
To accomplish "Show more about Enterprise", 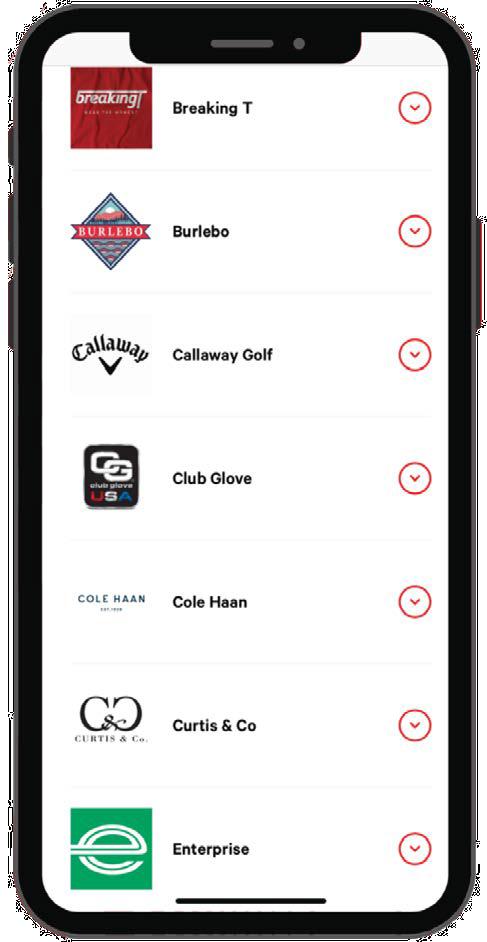I will tap(415, 849).
